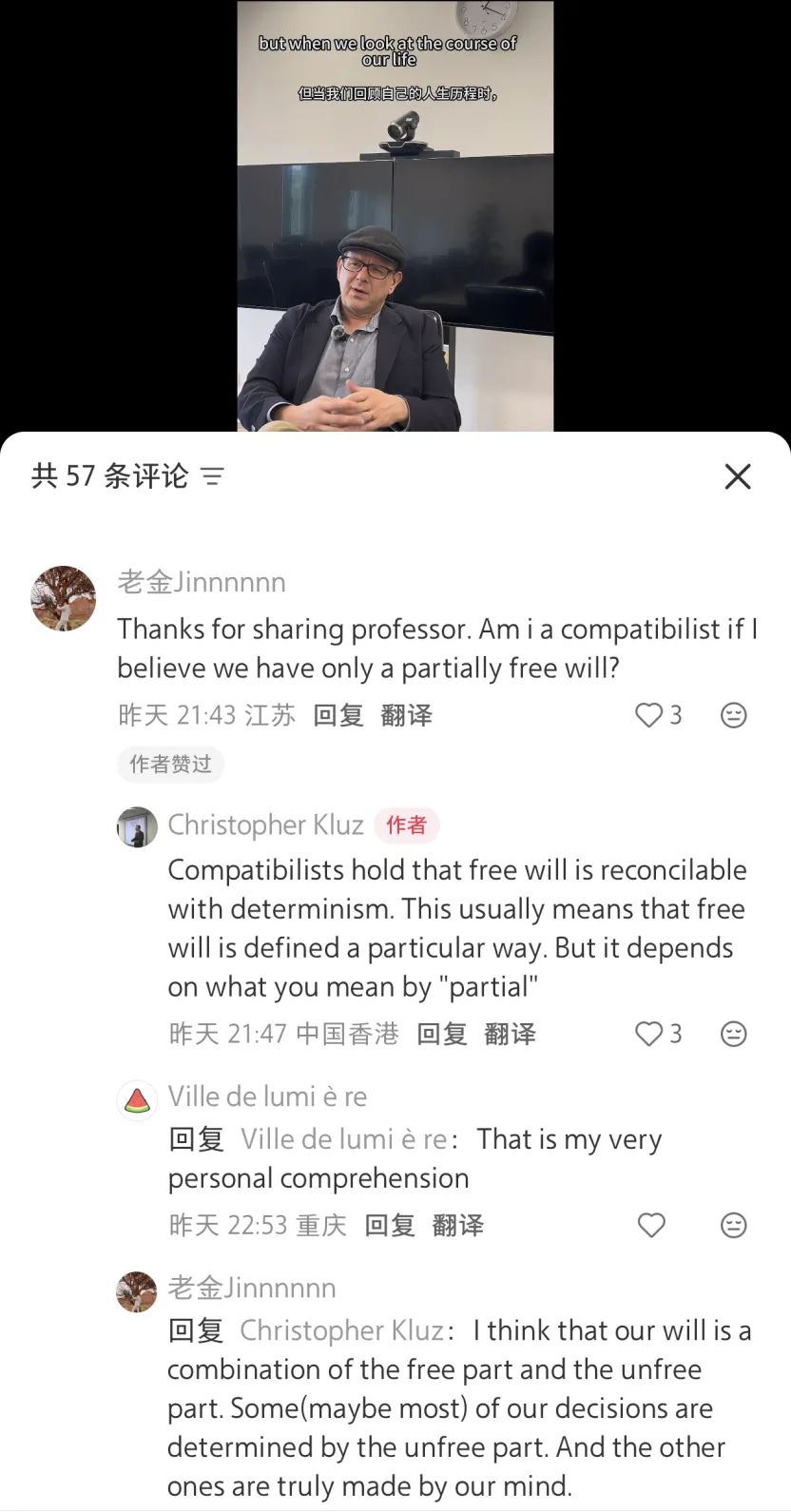The image size is (791, 1512).
Task: Like Christopher Kluz's reply
Action: tap(649, 1034)
